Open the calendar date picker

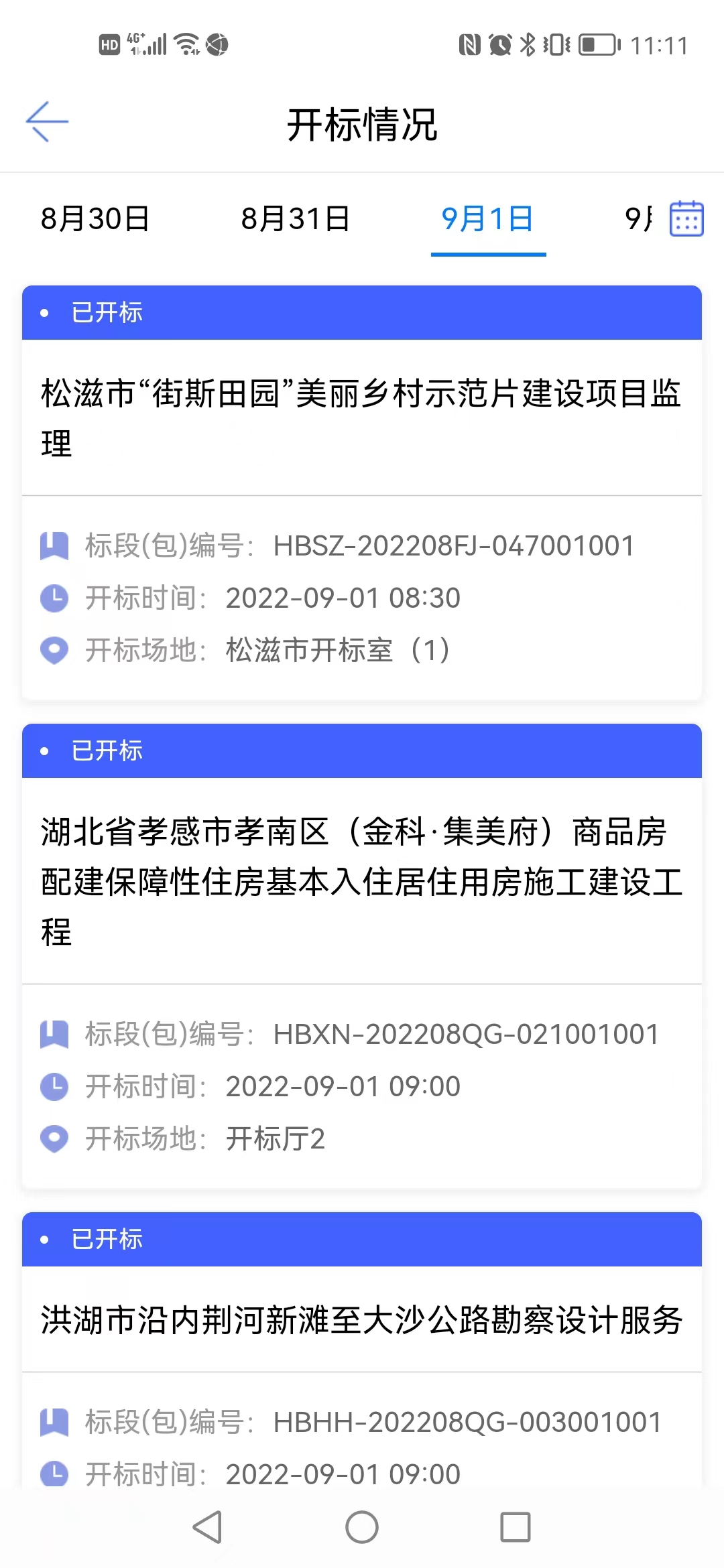pos(686,218)
